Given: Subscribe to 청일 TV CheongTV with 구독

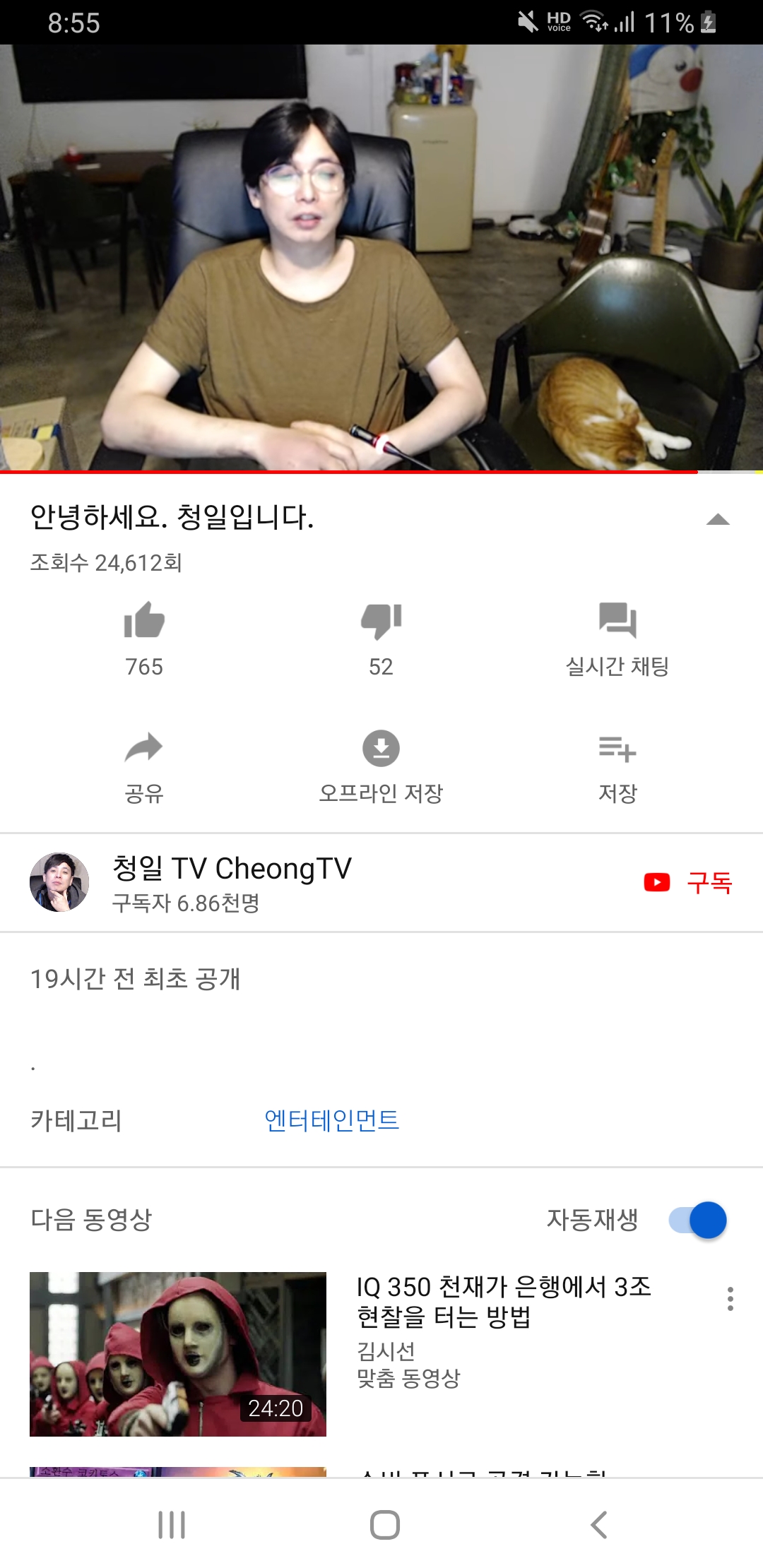Looking at the screenshot, I should (x=690, y=883).
